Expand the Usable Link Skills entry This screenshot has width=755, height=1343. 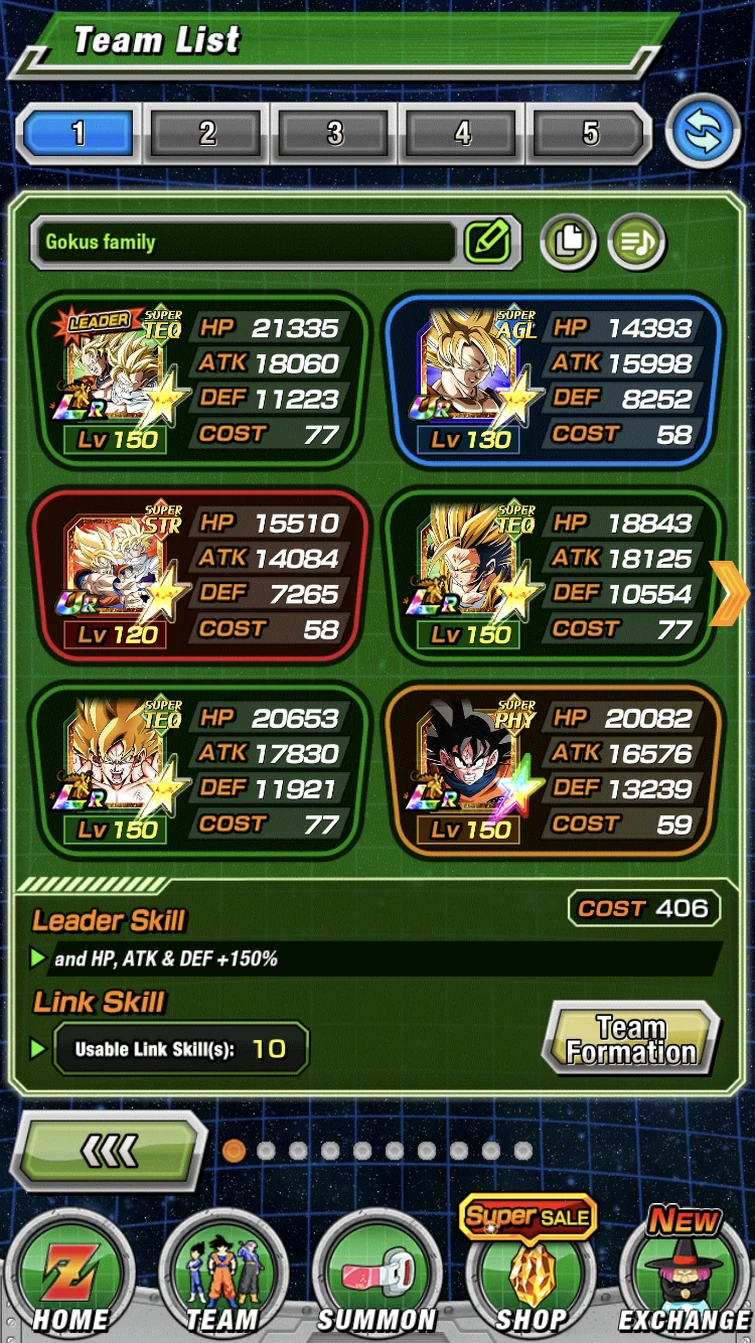180,1049
